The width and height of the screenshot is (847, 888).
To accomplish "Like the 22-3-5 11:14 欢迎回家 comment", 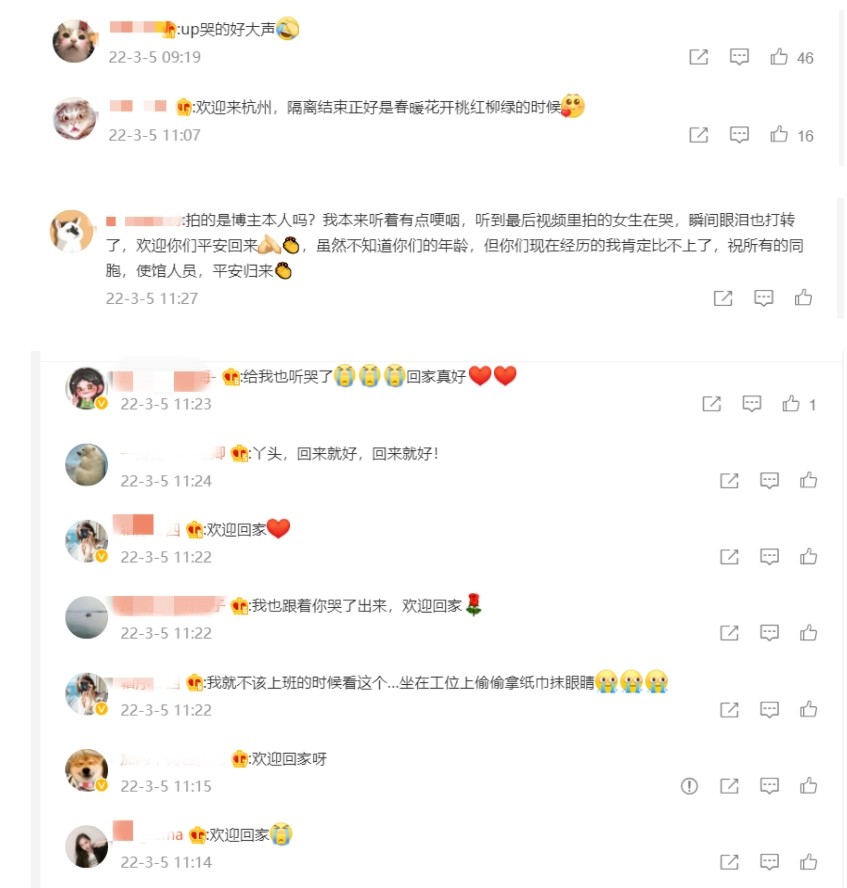I will click(x=808, y=861).
